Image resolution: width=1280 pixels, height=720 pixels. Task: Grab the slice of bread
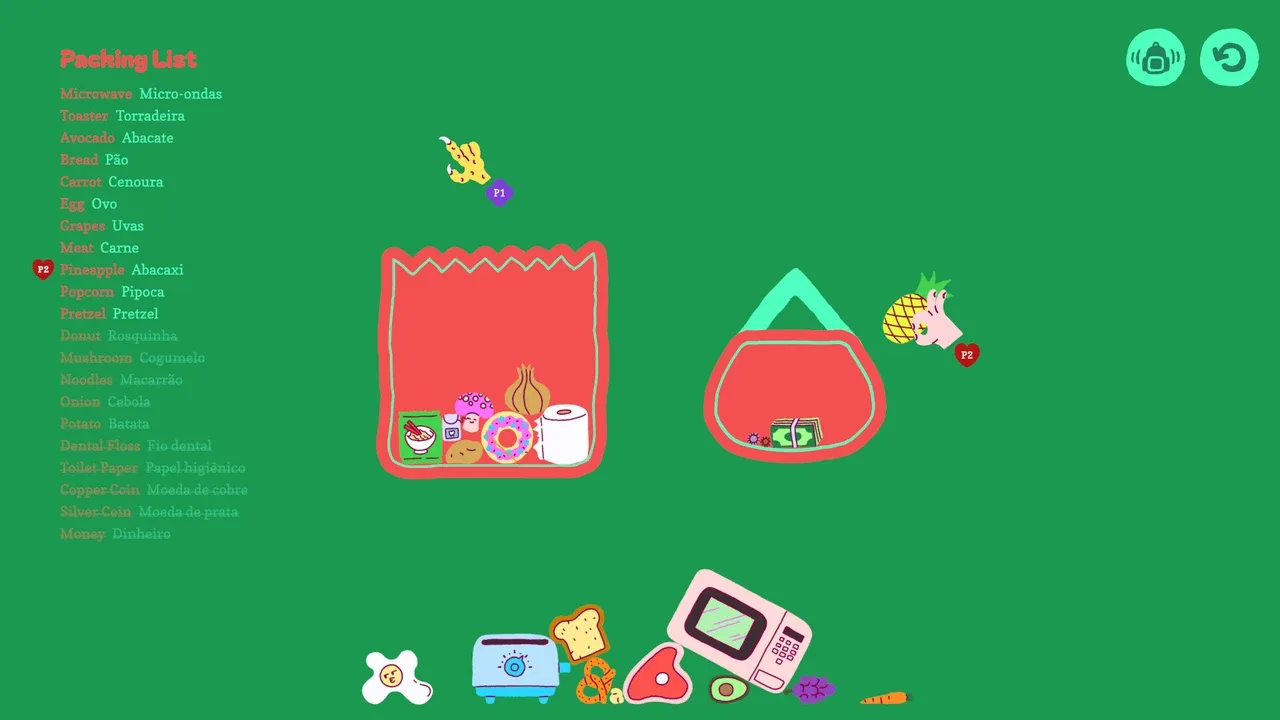coord(580,630)
